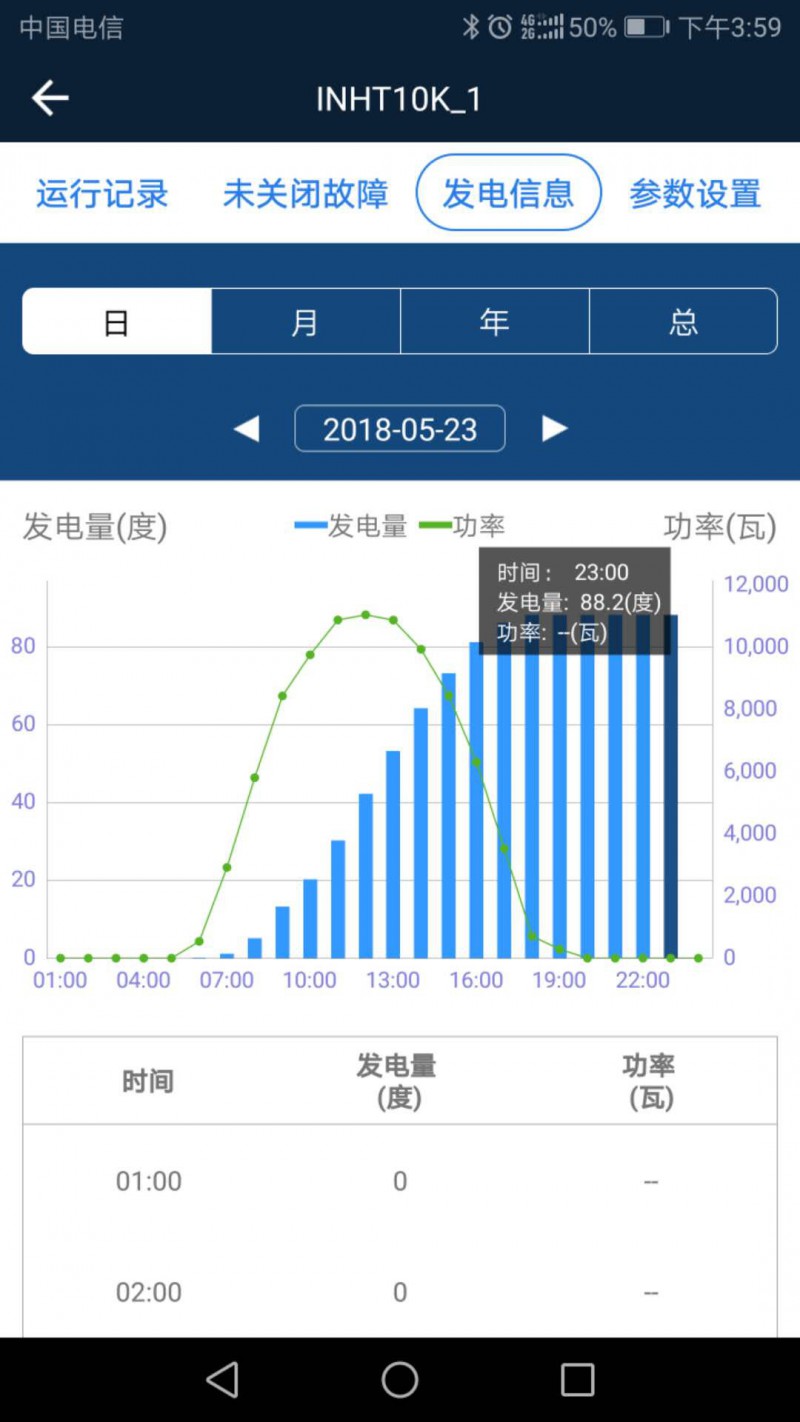Screen dimensions: 800x1422
Task: Advance to the next day
Action: click(x=554, y=429)
